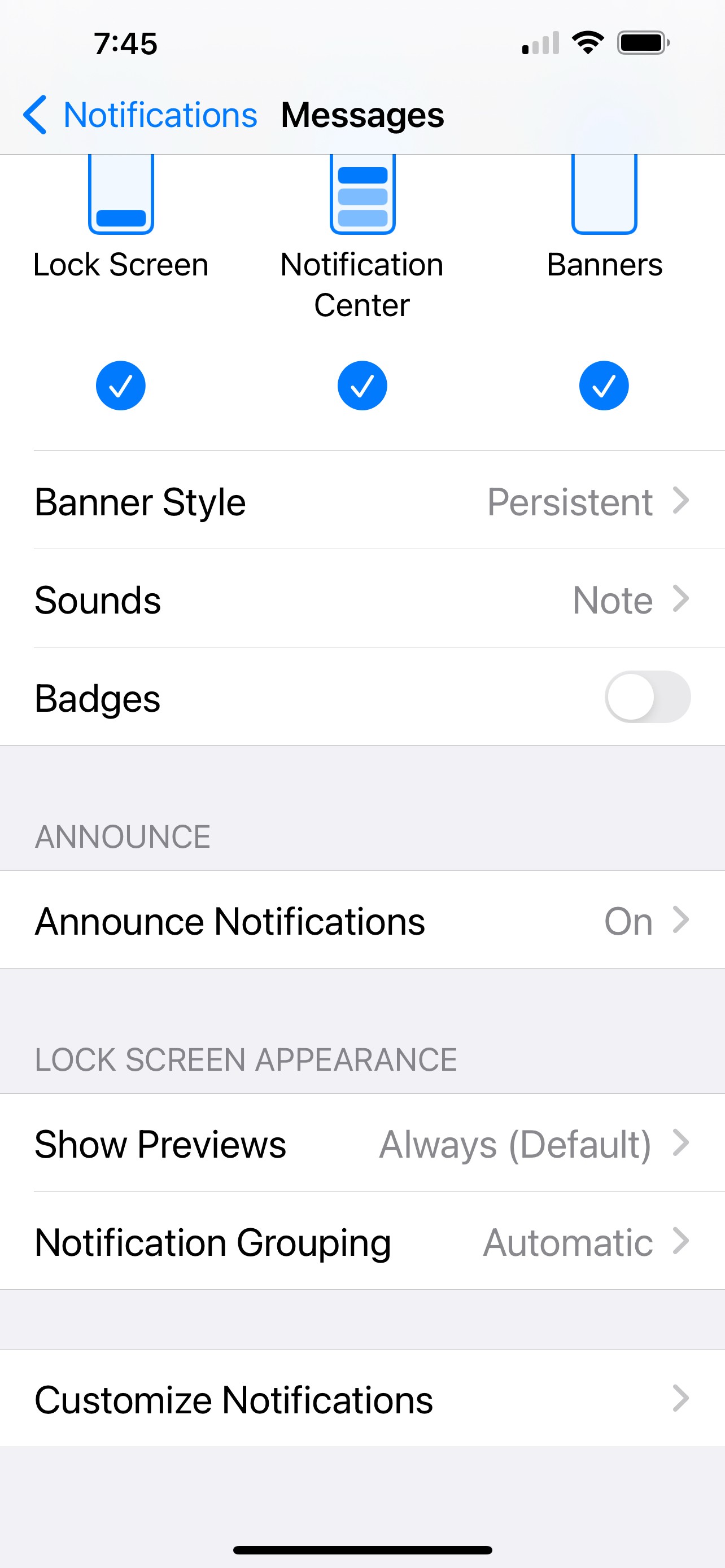The width and height of the screenshot is (725, 1568).
Task: Open Banner Style setting
Action: click(362, 502)
